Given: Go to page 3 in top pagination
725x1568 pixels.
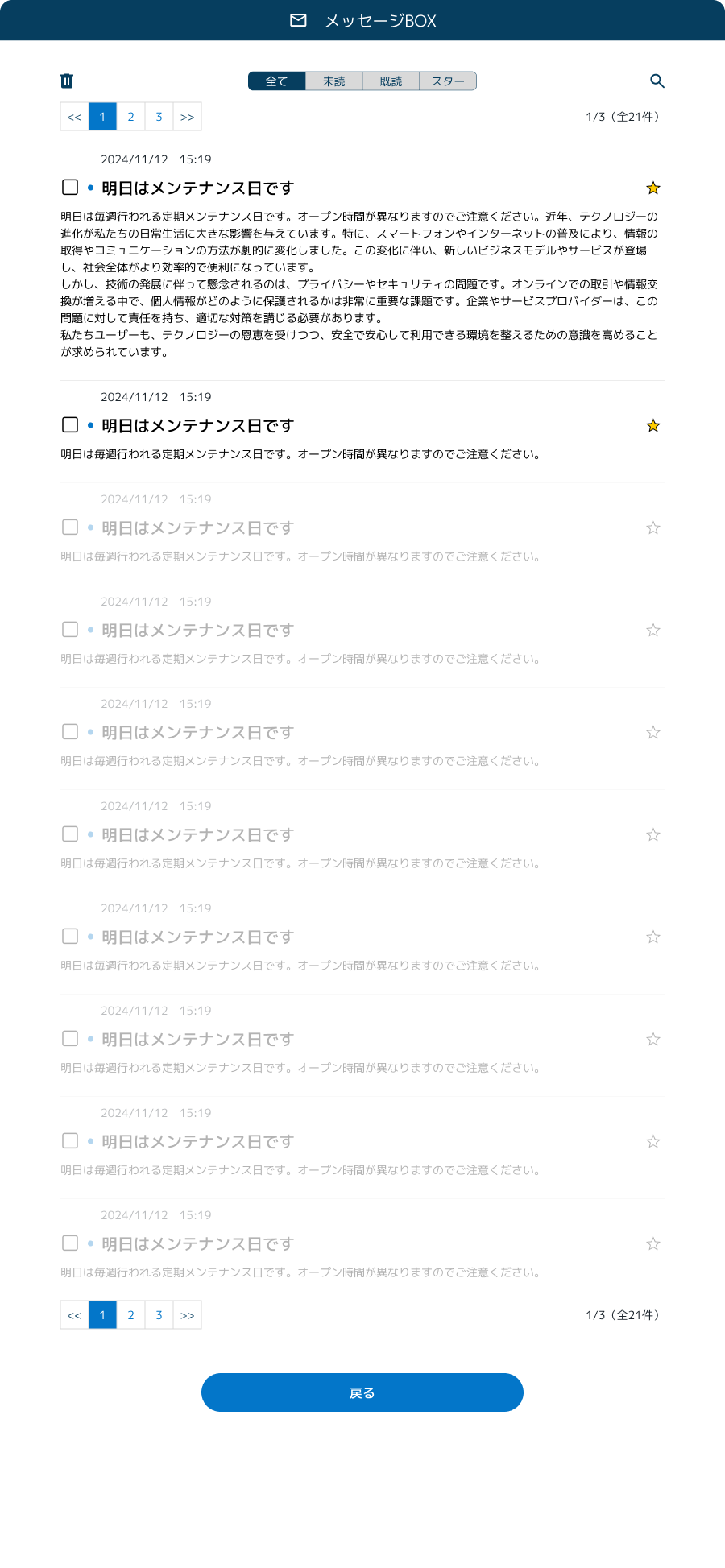Looking at the screenshot, I should 159,117.
